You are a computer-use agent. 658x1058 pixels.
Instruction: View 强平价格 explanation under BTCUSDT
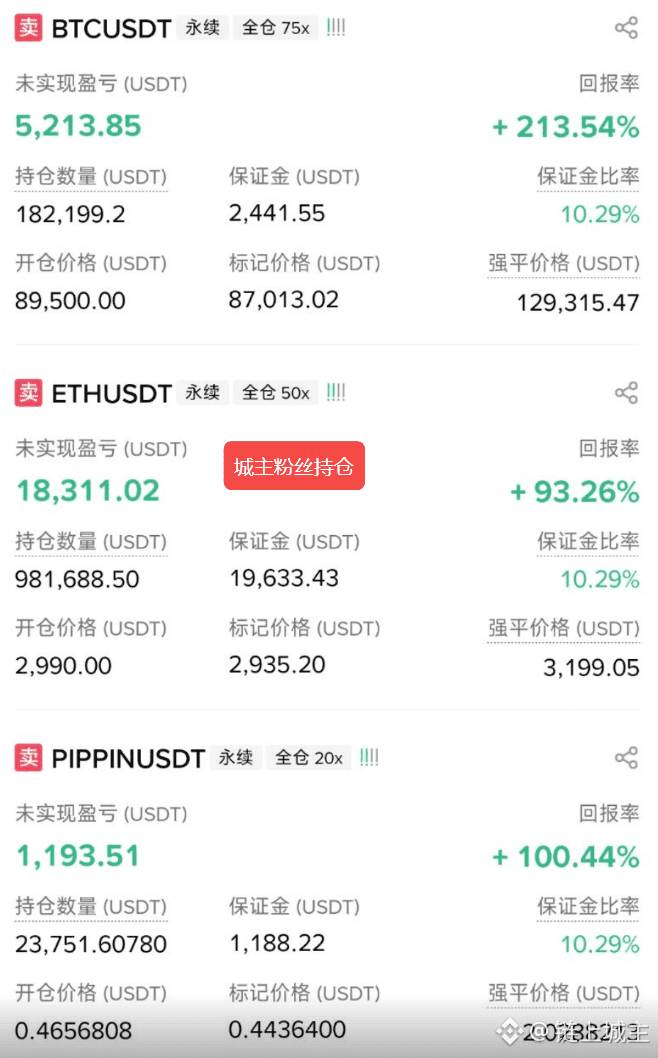pyautogui.click(x=563, y=263)
